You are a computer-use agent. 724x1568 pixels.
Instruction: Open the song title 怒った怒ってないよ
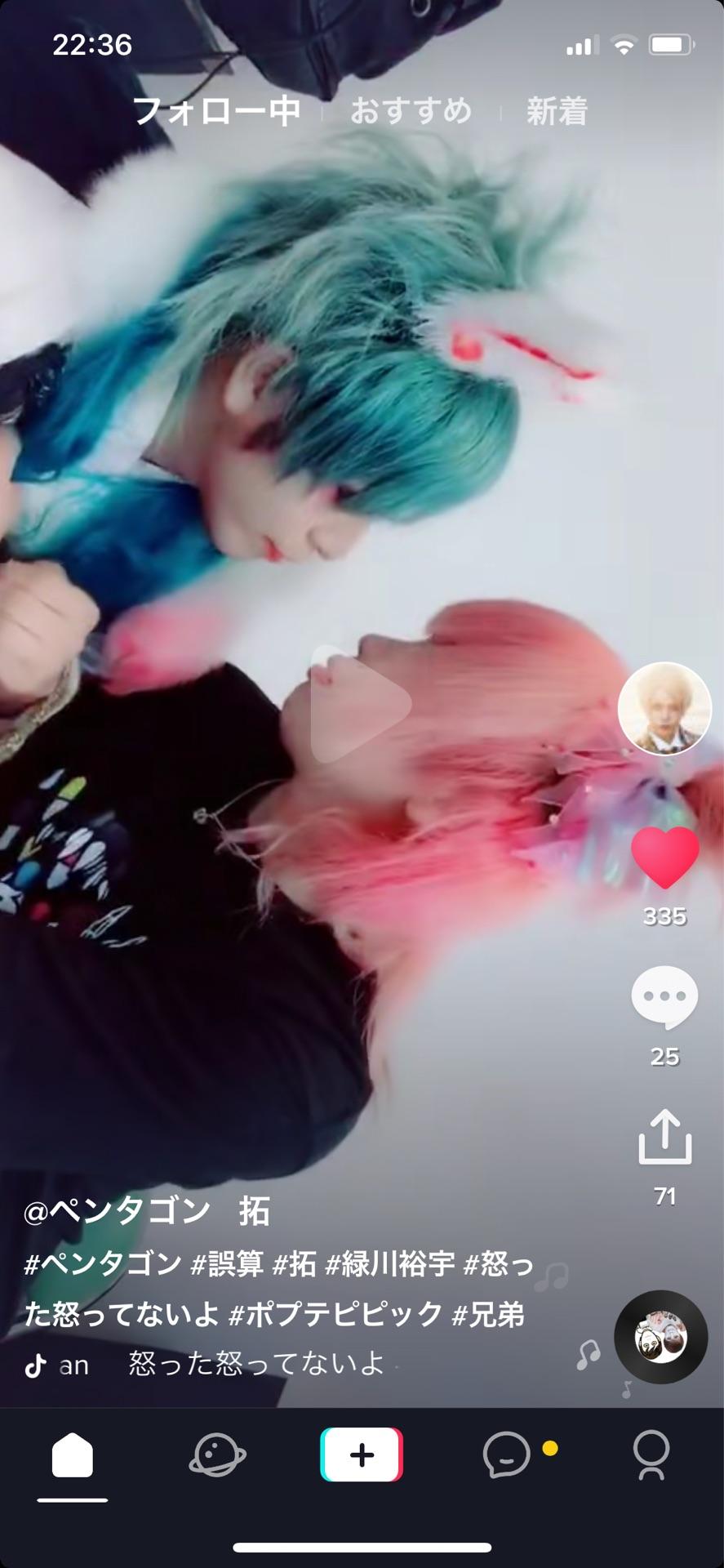(x=253, y=1364)
